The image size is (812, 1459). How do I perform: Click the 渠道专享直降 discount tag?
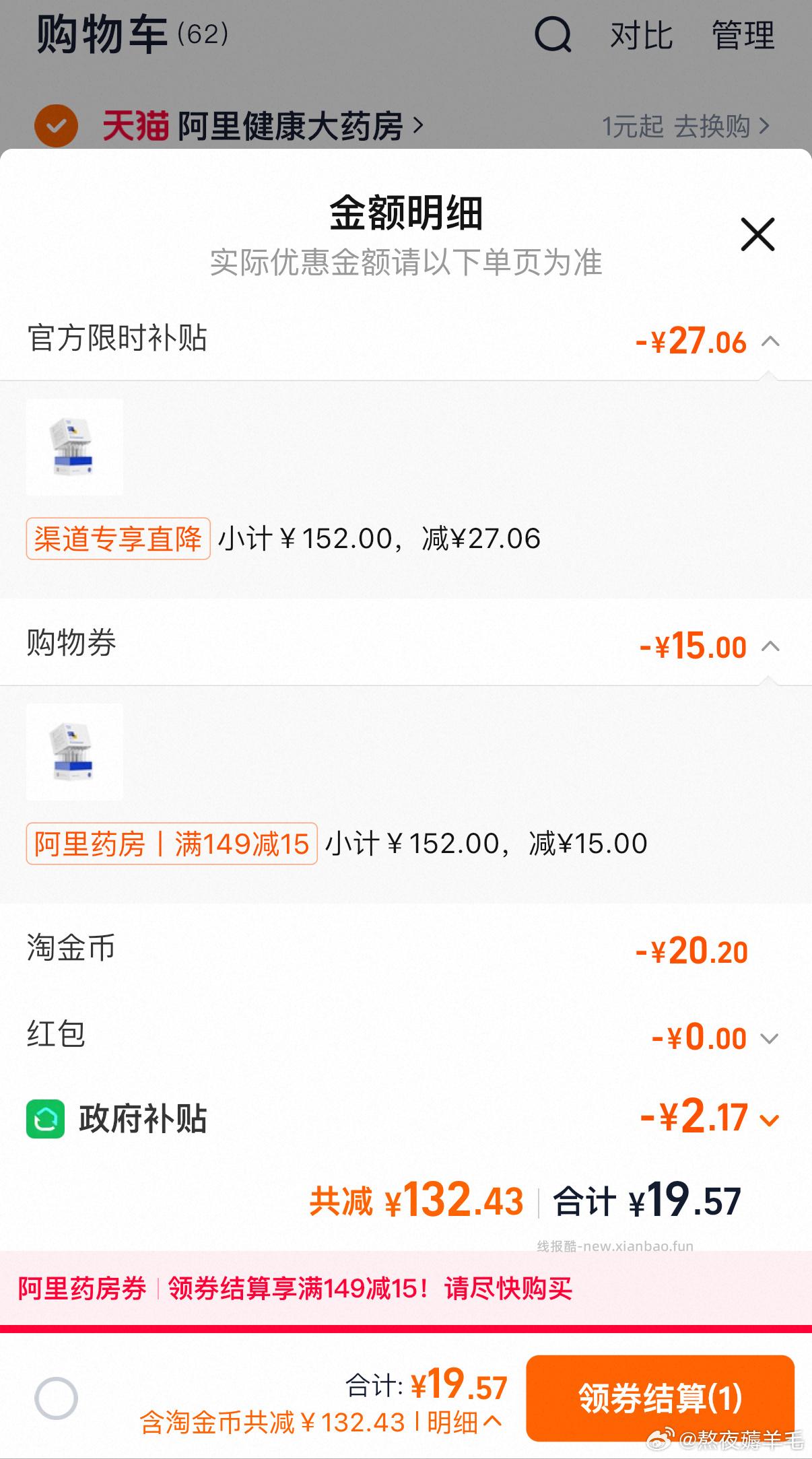click(x=117, y=537)
